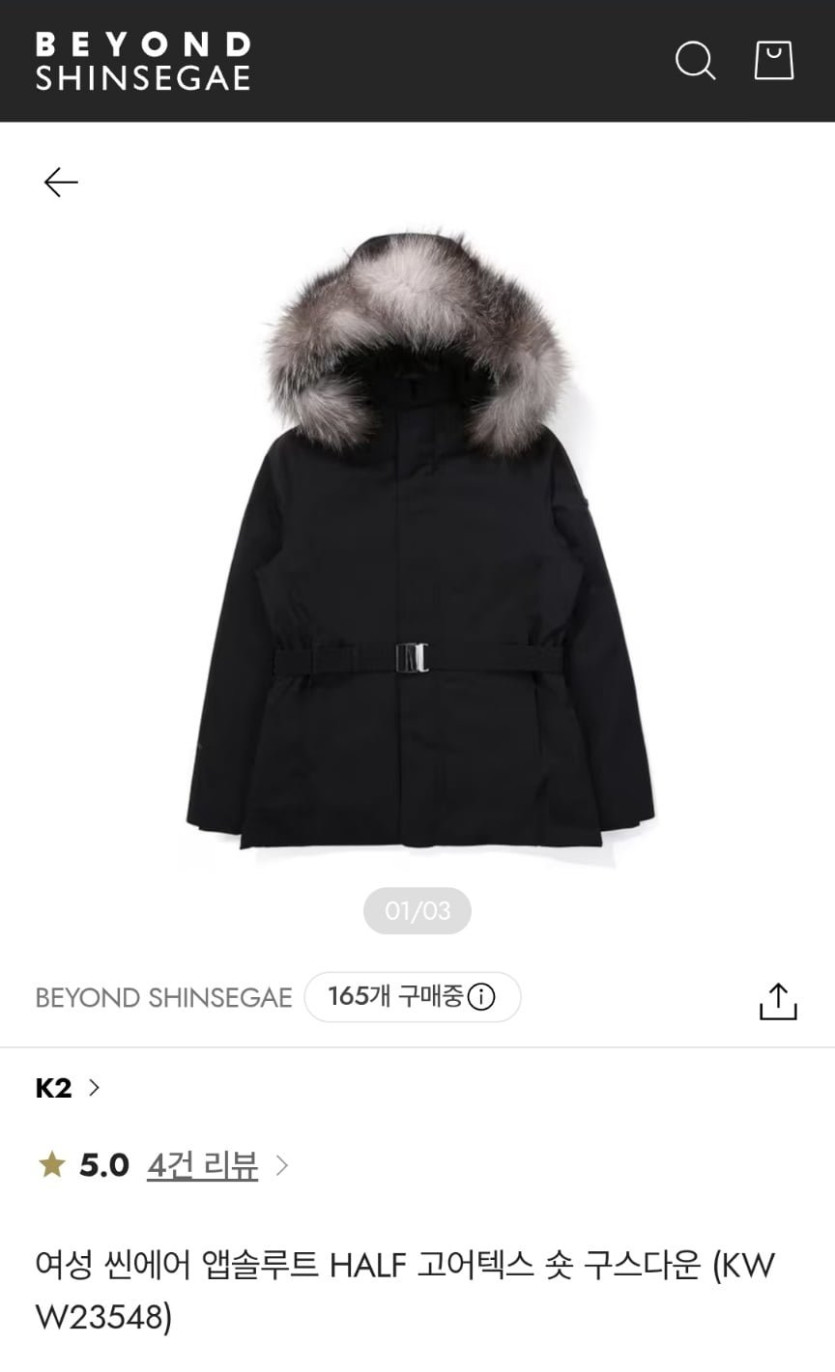The height and width of the screenshot is (1372, 835).
Task: Open the search magnifier icon
Action: (x=695, y=61)
